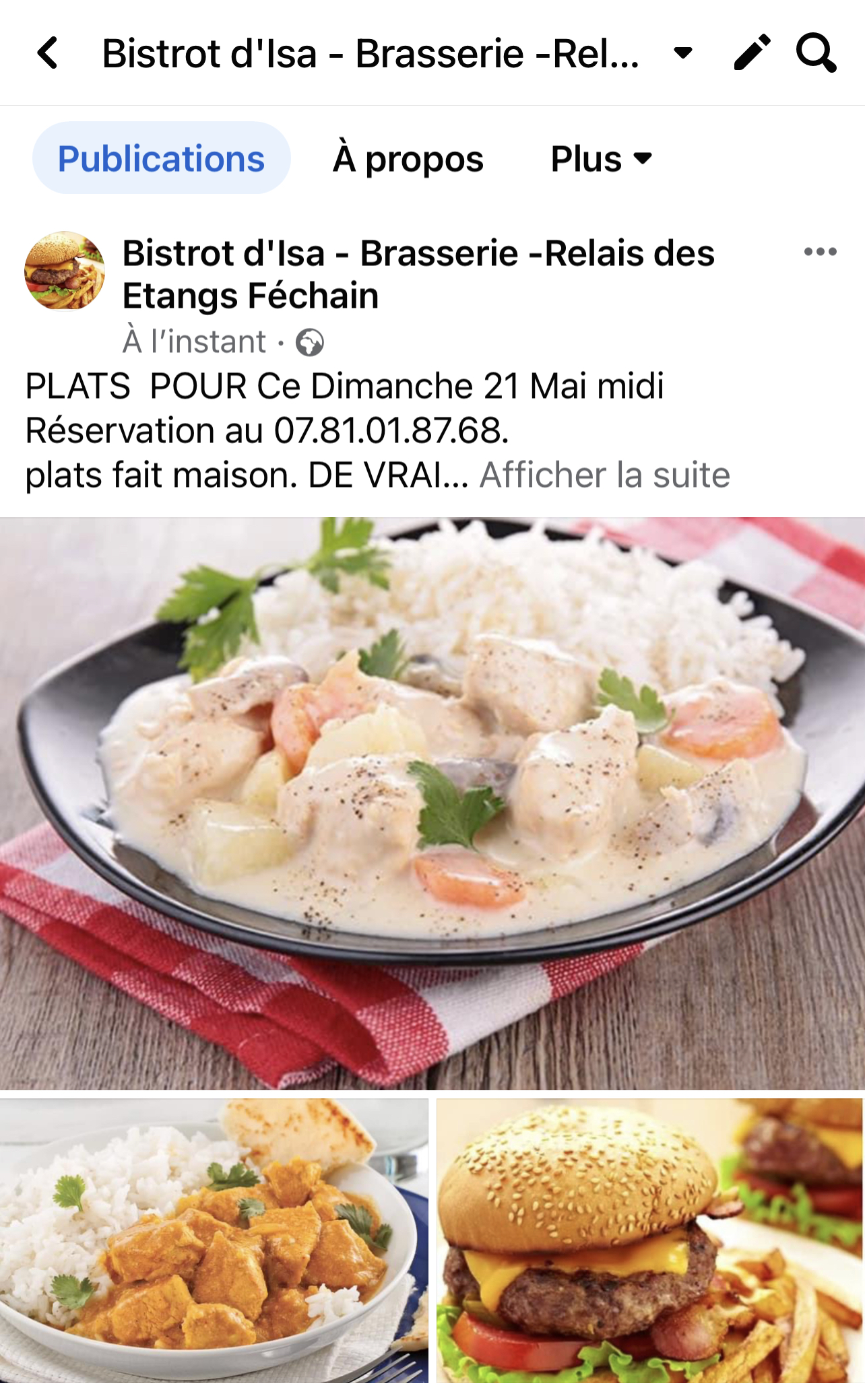The height and width of the screenshot is (1400, 865).
Task: Tap the Bistrot d'Isa profile picture
Action: coord(65,271)
